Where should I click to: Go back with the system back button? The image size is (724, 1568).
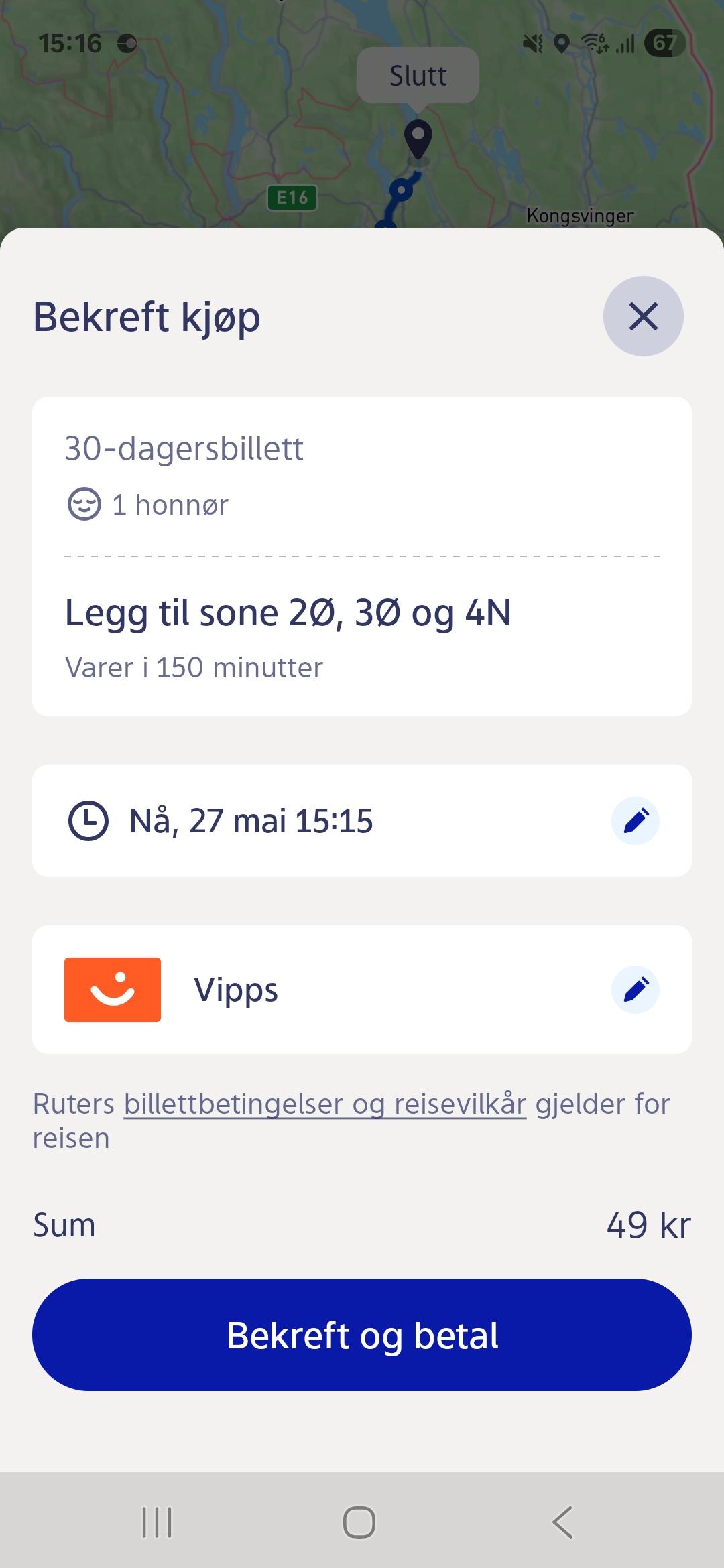[563, 1522]
